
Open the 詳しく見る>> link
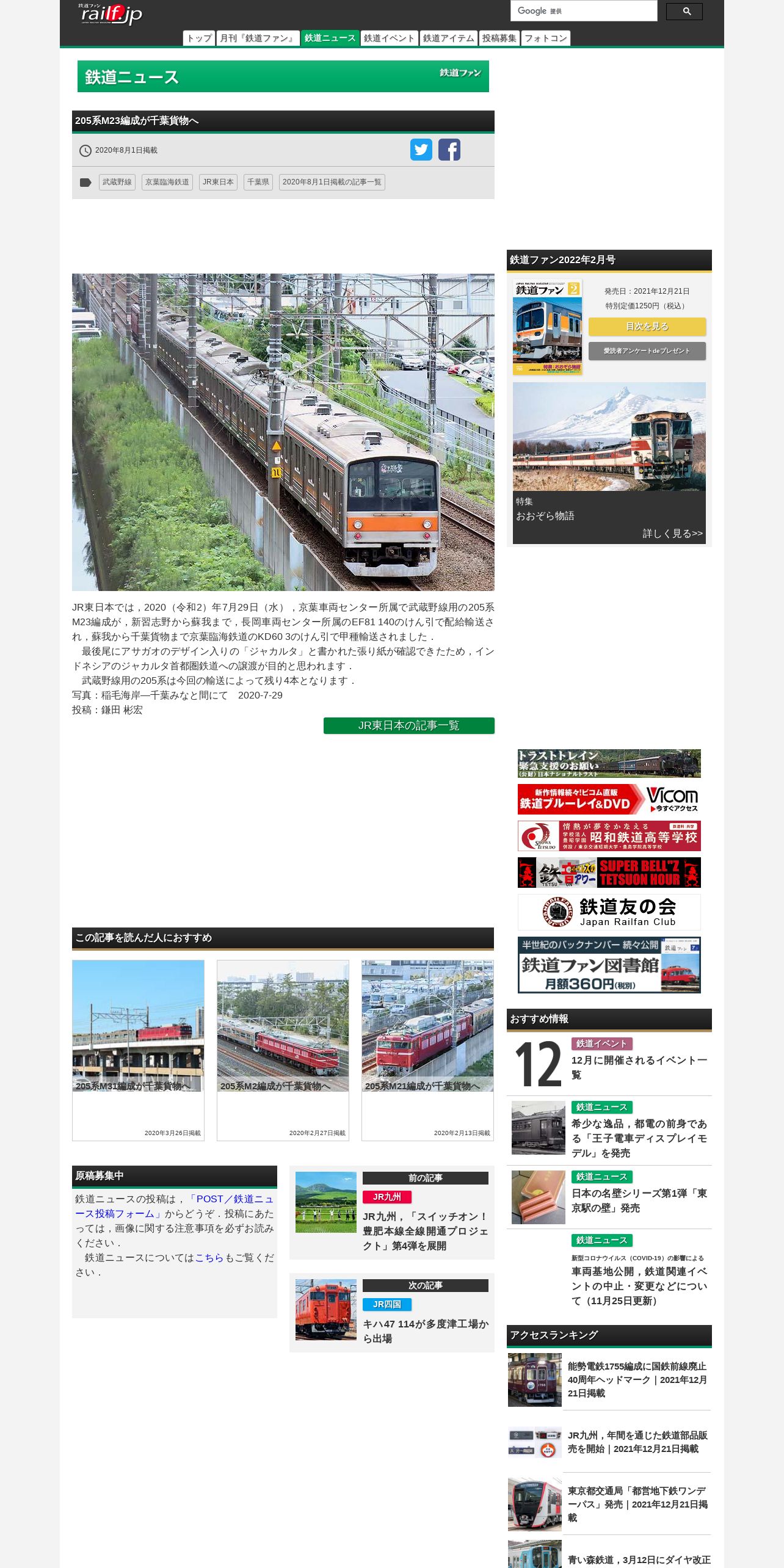(673, 534)
